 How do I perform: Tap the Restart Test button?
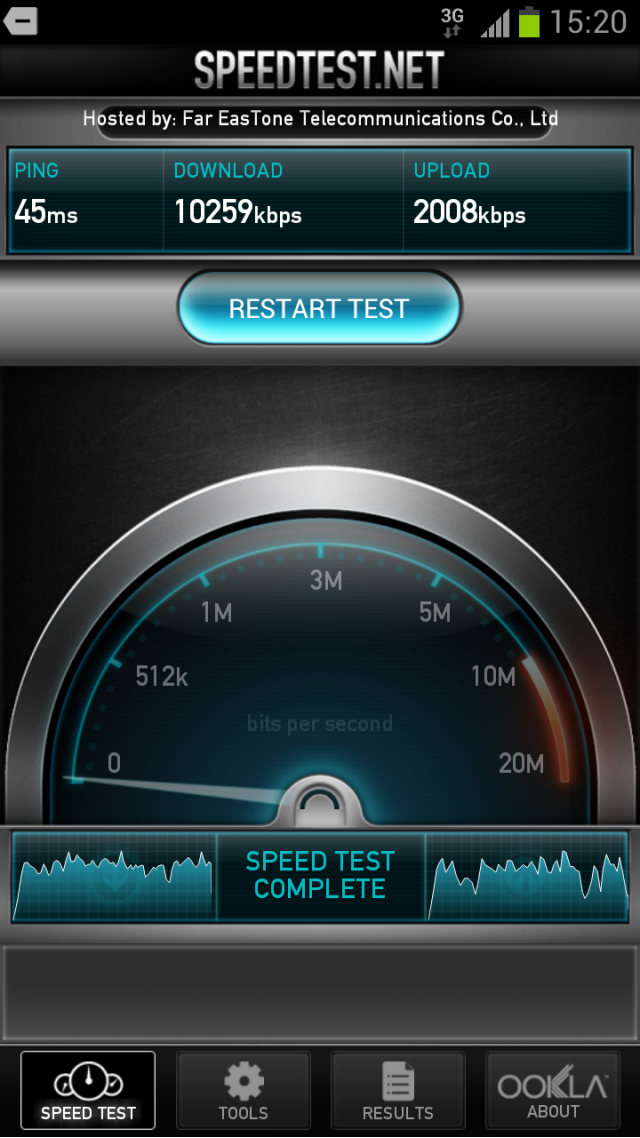tap(319, 309)
